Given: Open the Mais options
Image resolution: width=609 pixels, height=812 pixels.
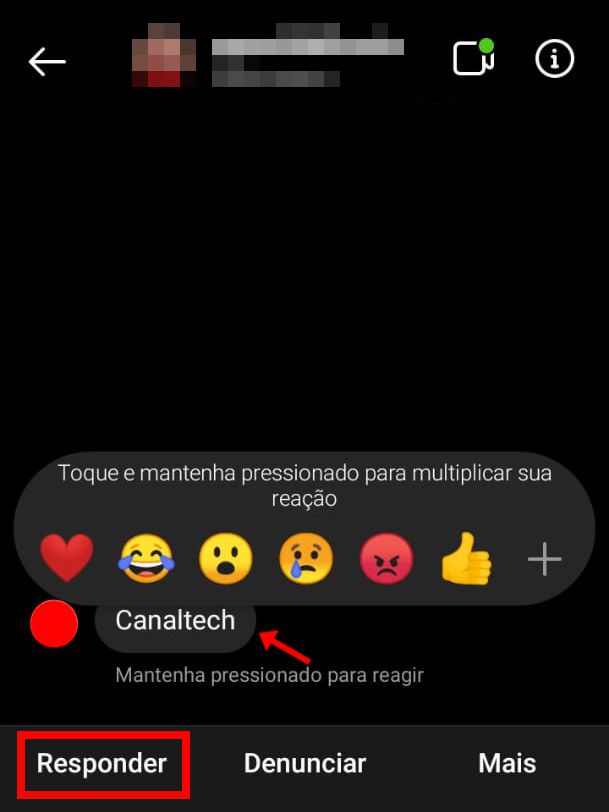Looking at the screenshot, I should (507, 764).
